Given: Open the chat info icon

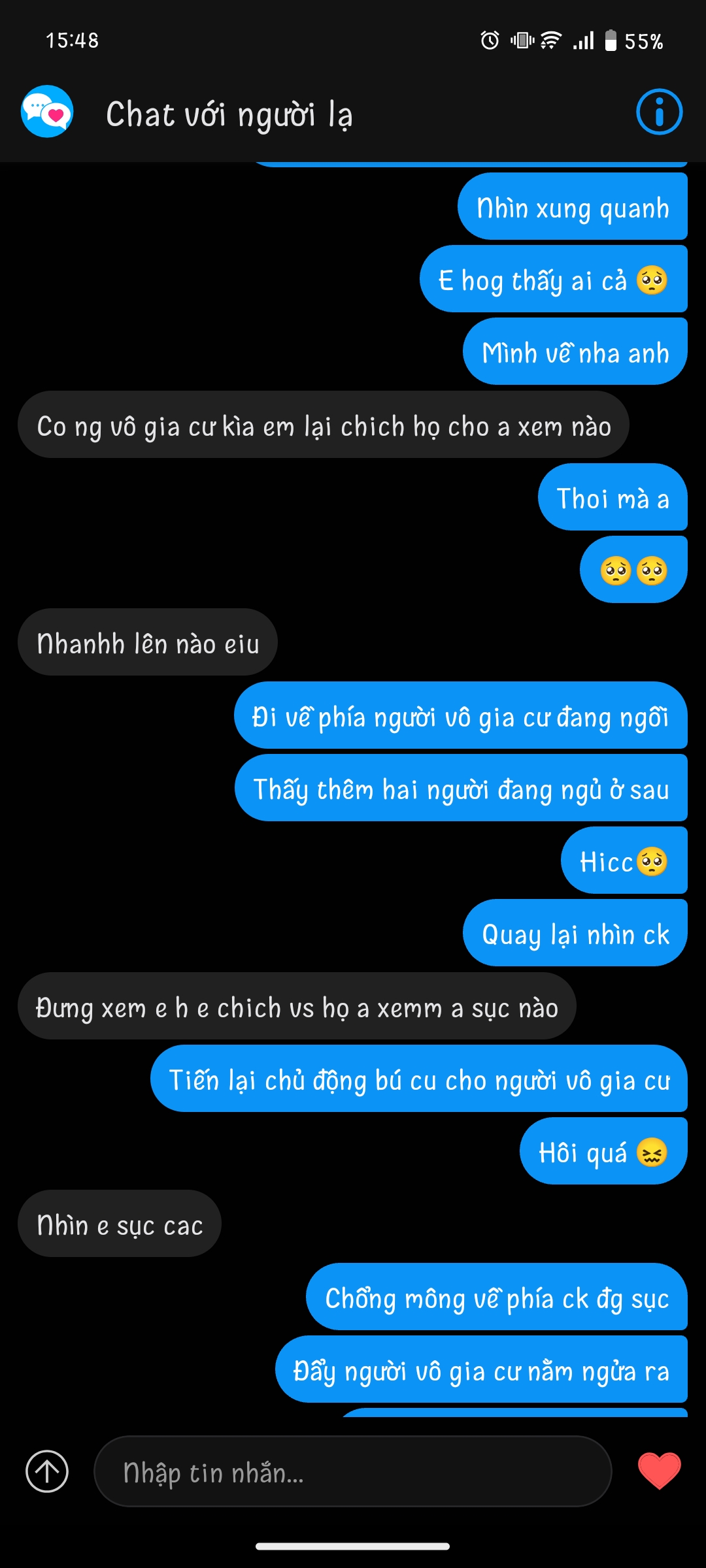Looking at the screenshot, I should click(x=659, y=112).
